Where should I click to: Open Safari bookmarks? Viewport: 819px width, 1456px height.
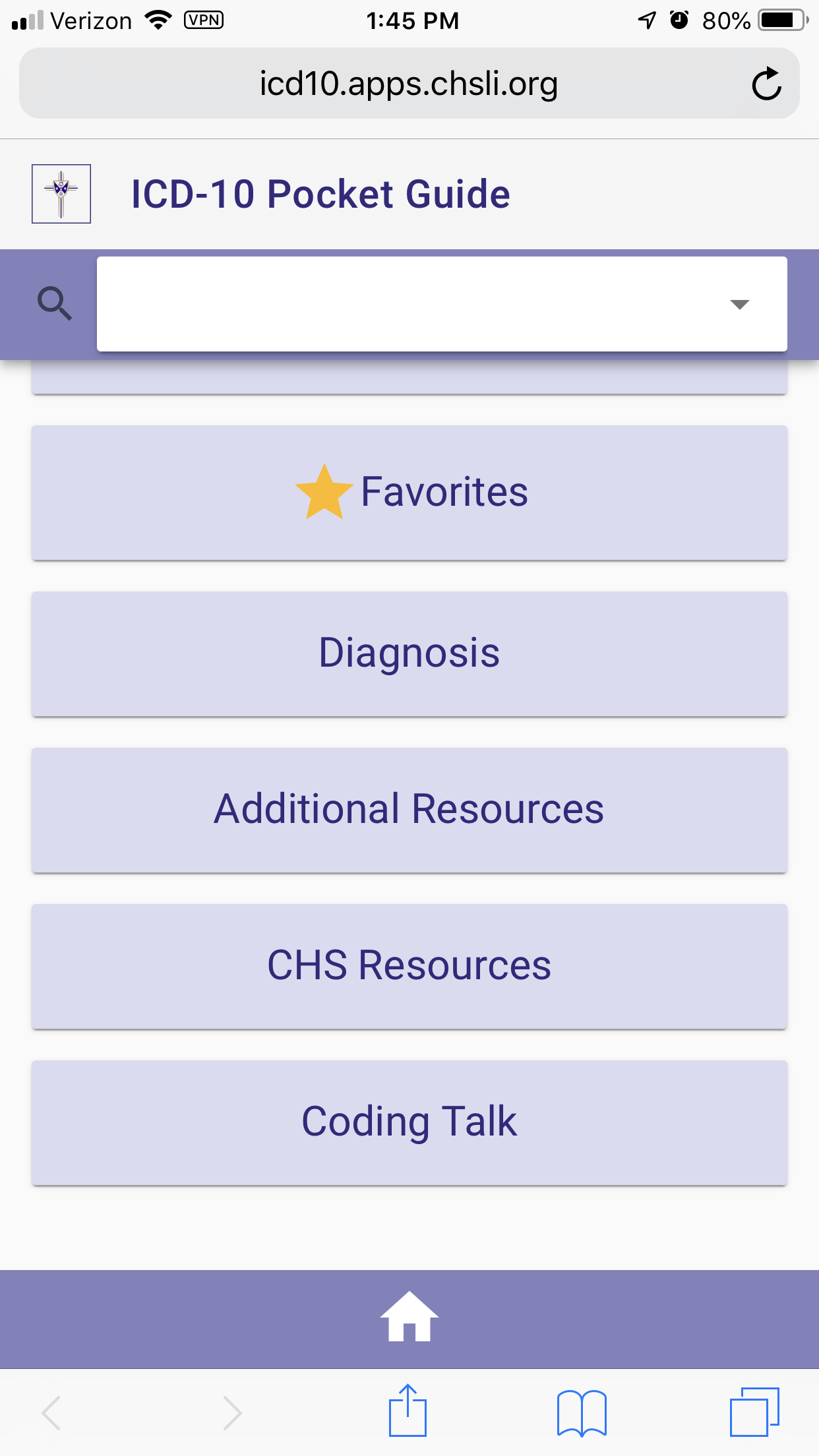point(582,1412)
